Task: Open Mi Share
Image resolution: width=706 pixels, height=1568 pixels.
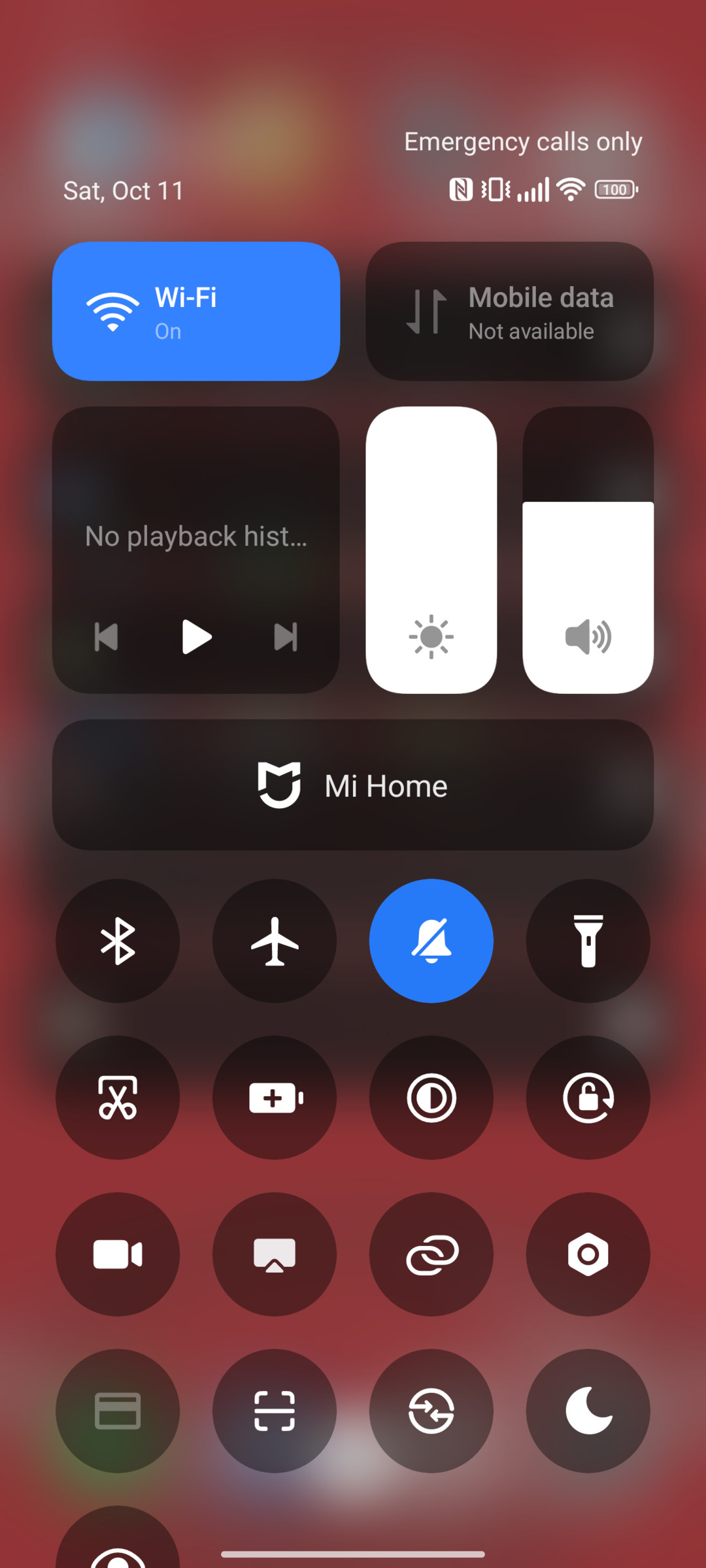Action: [x=431, y=1254]
